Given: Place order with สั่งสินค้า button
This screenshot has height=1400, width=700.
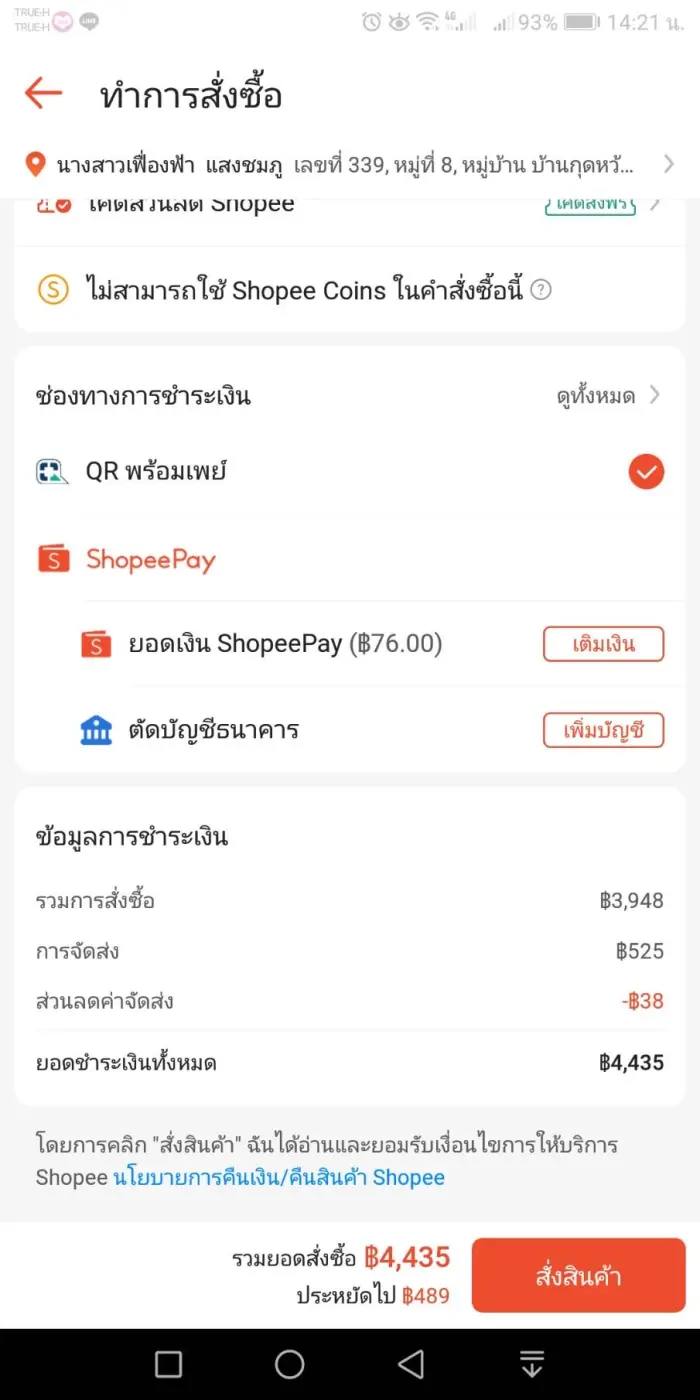Looking at the screenshot, I should 579,1276.
